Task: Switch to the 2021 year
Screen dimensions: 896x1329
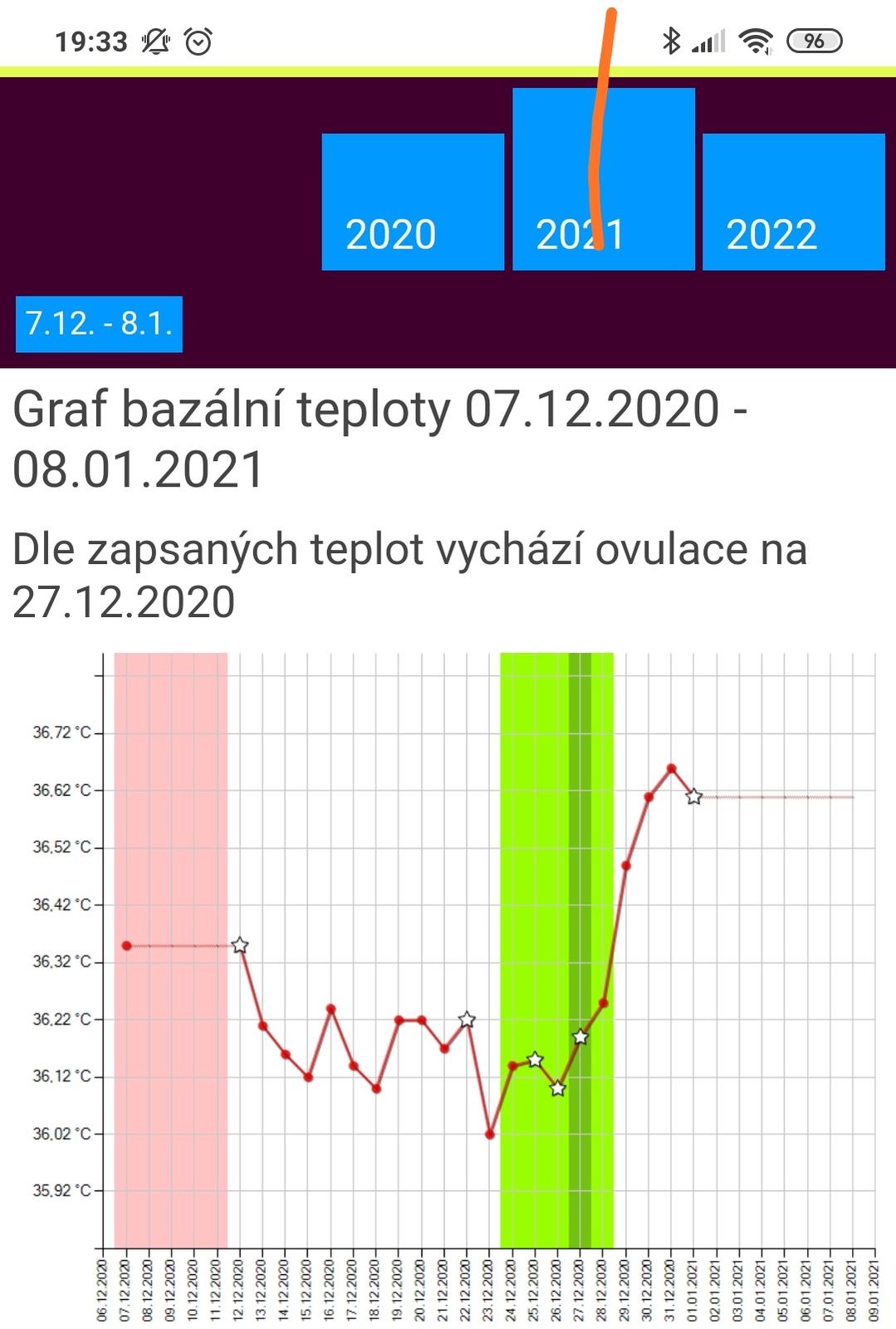Action: tap(603, 179)
